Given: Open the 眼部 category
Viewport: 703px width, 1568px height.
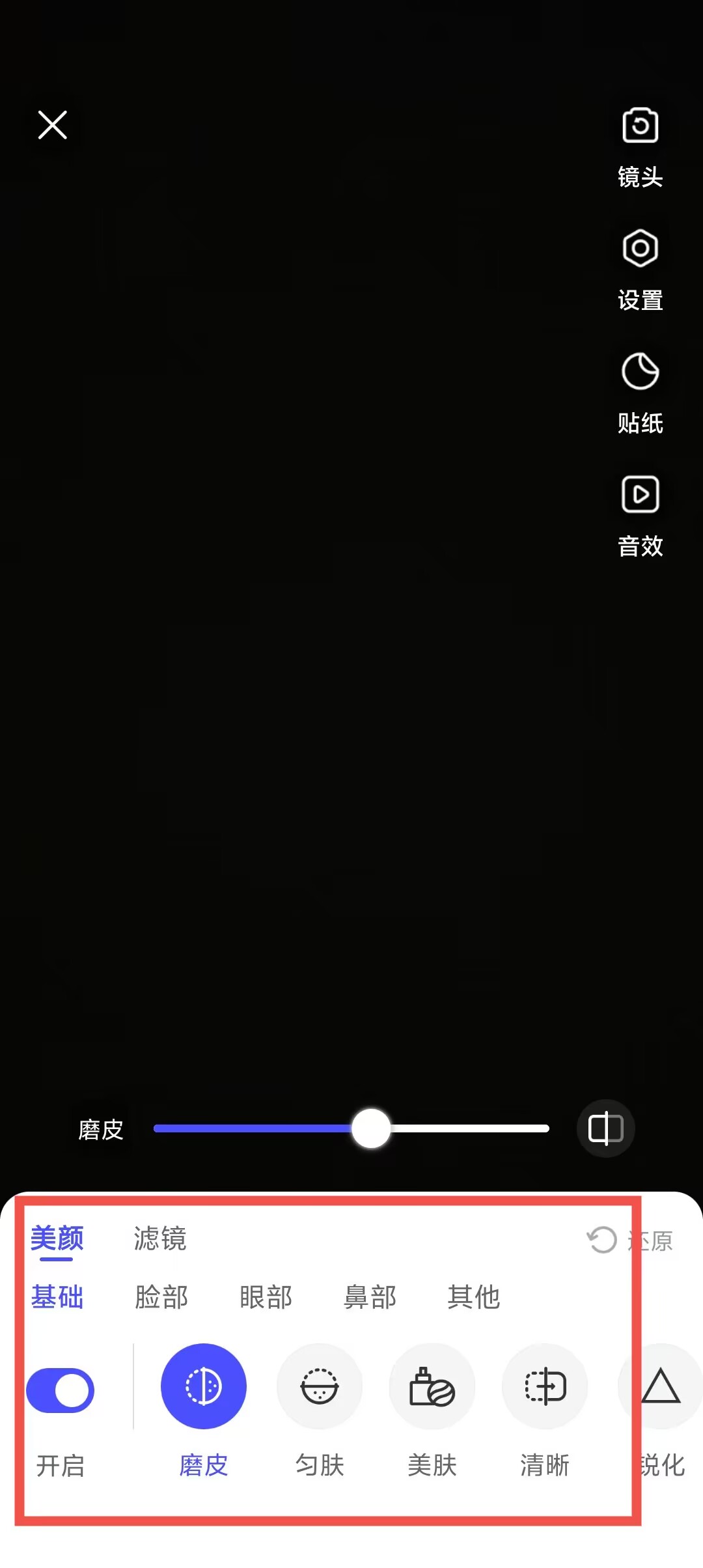Looking at the screenshot, I should click(x=266, y=1297).
